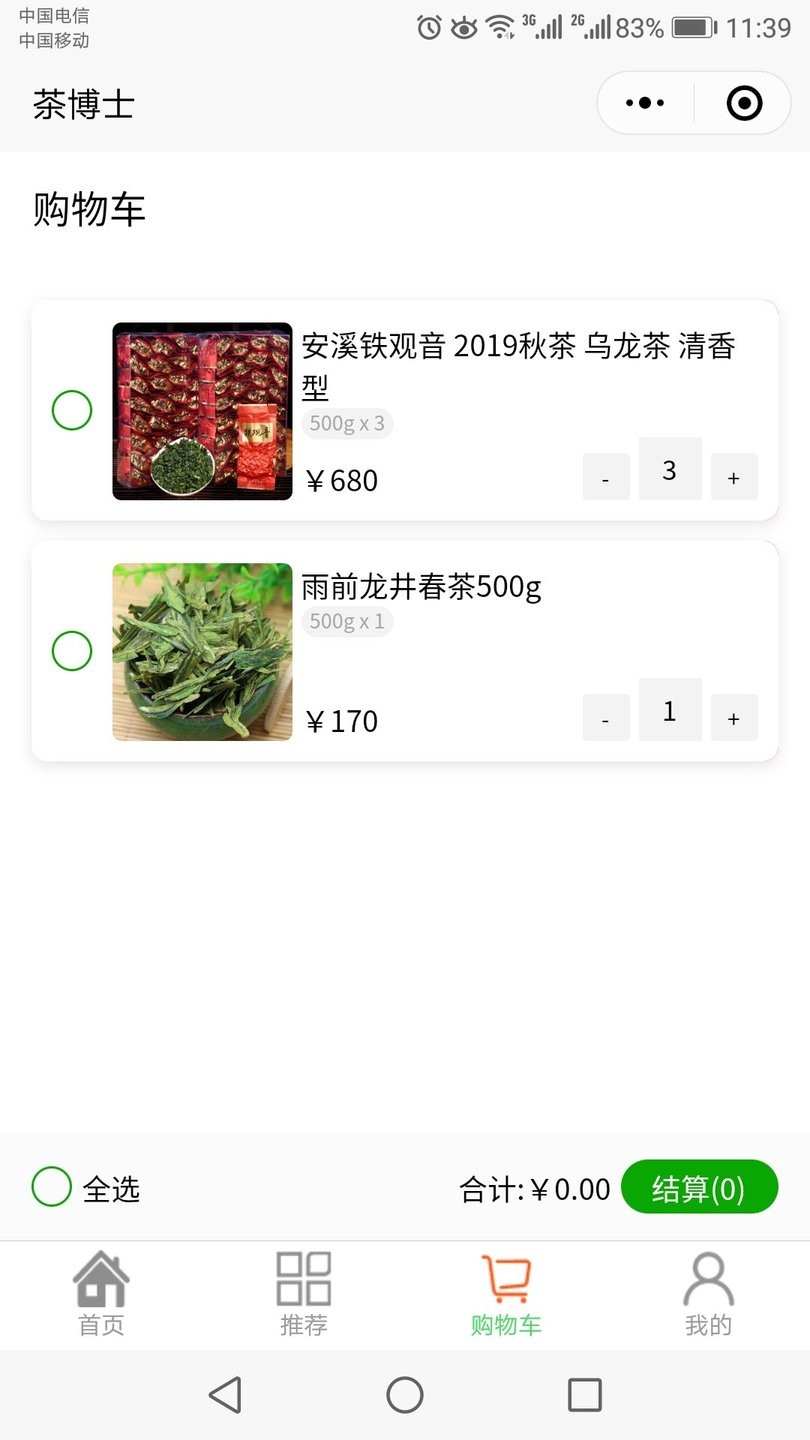Select the 安溪铁观音 item checkbox

(72, 410)
